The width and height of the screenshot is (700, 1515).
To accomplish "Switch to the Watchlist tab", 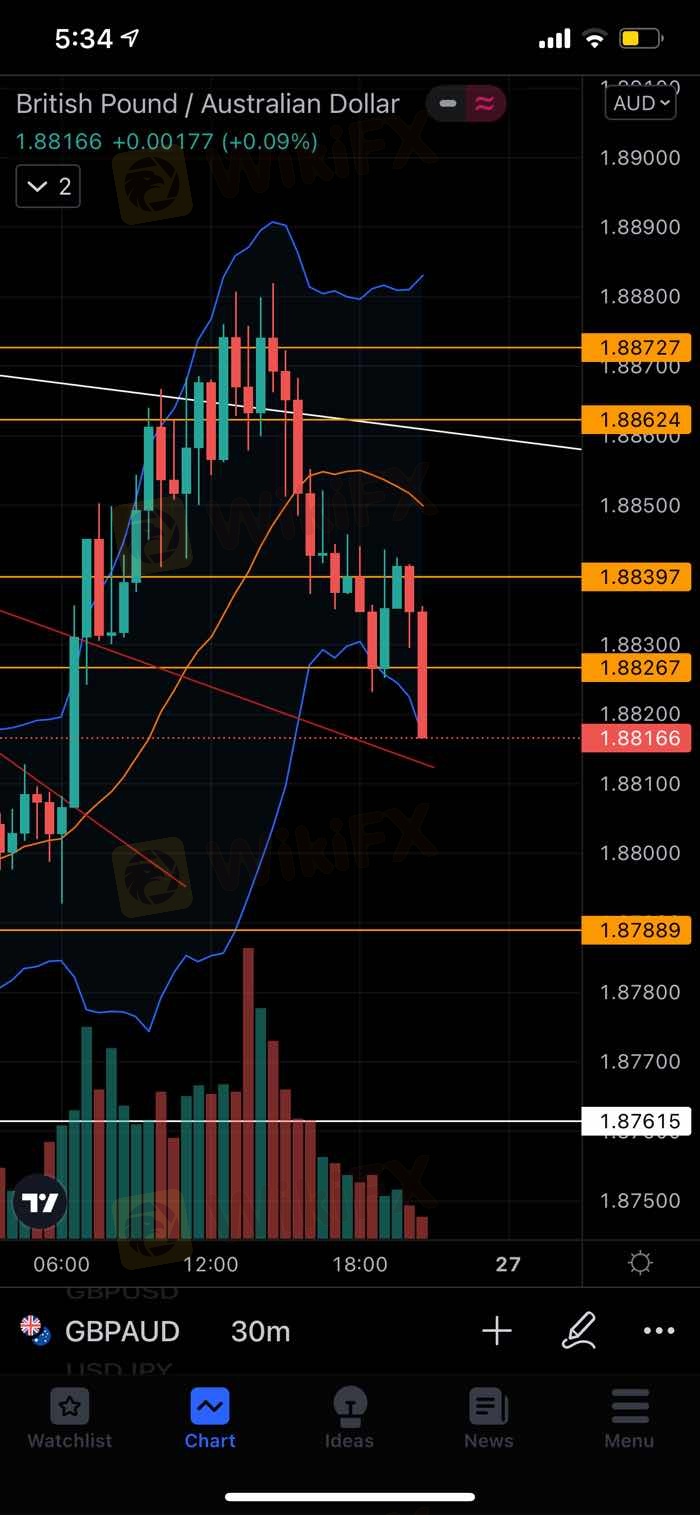I will tap(70, 1418).
